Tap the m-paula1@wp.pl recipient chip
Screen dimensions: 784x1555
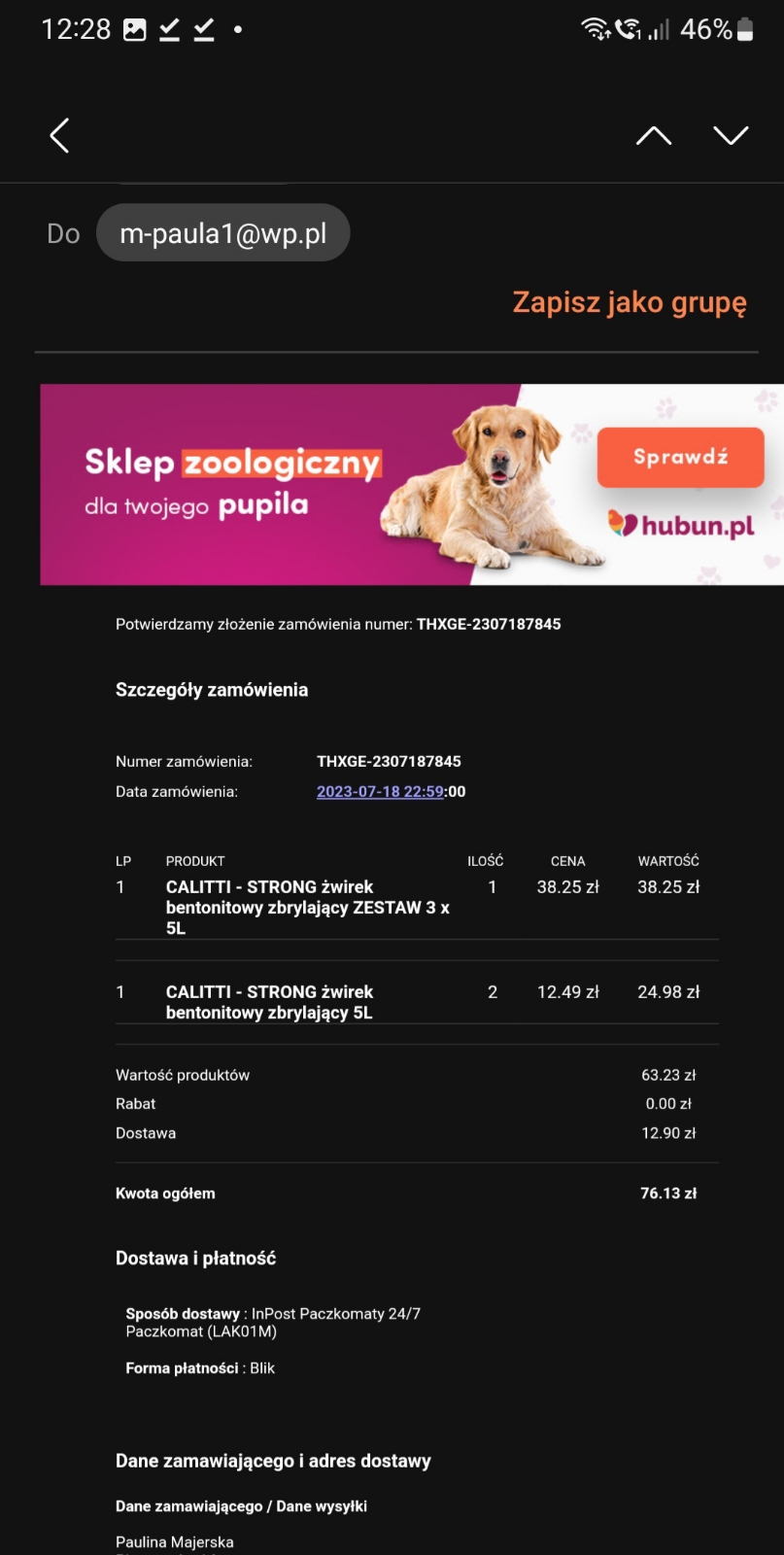222,233
